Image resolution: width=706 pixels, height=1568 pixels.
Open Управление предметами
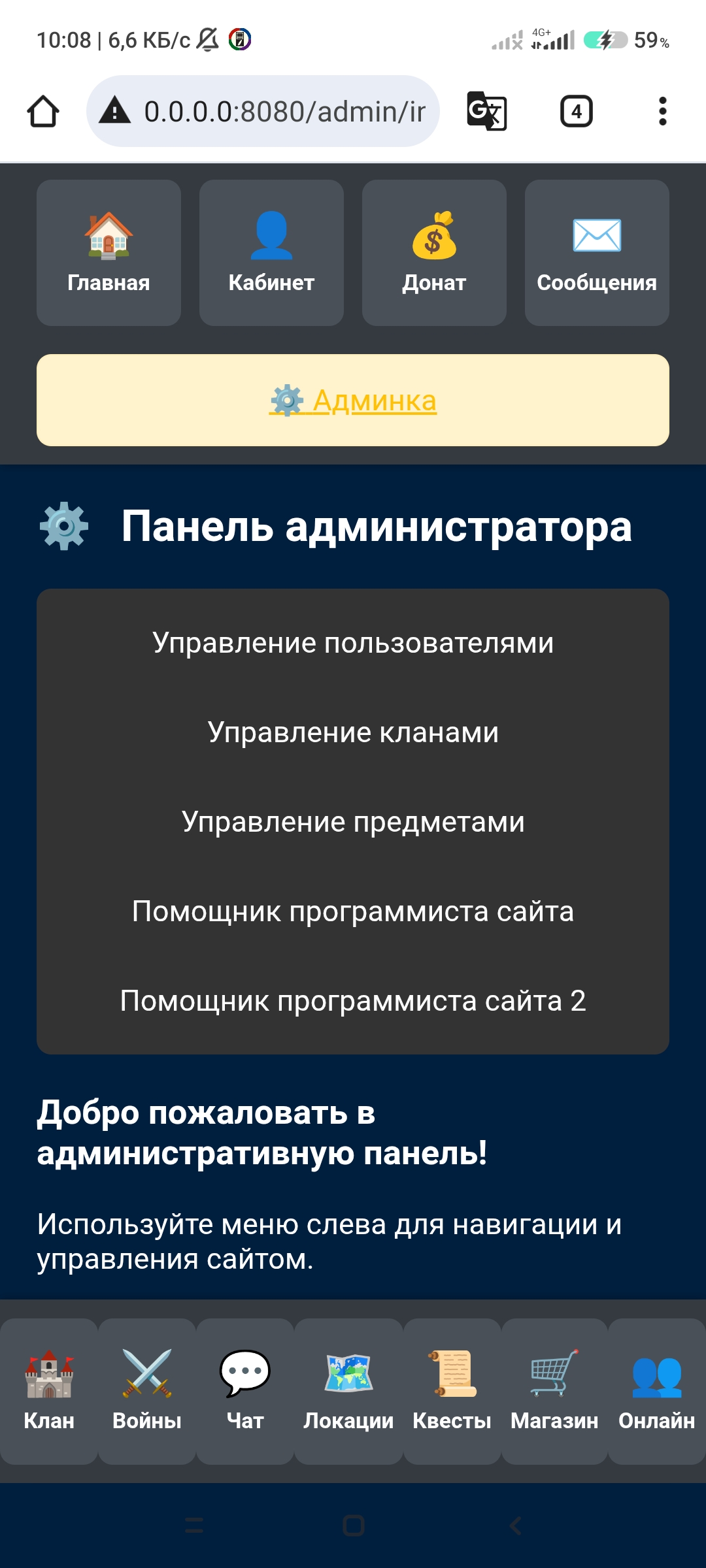tap(353, 822)
